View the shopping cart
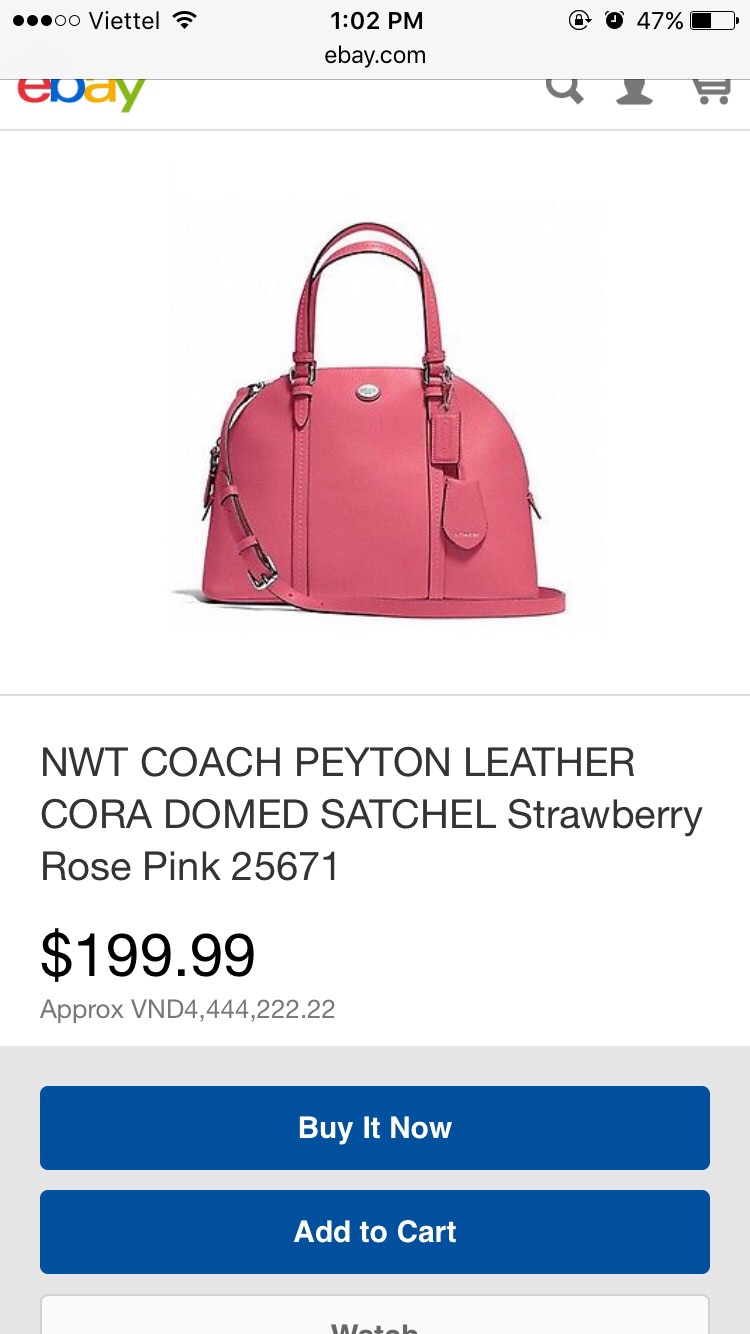 [x=710, y=91]
